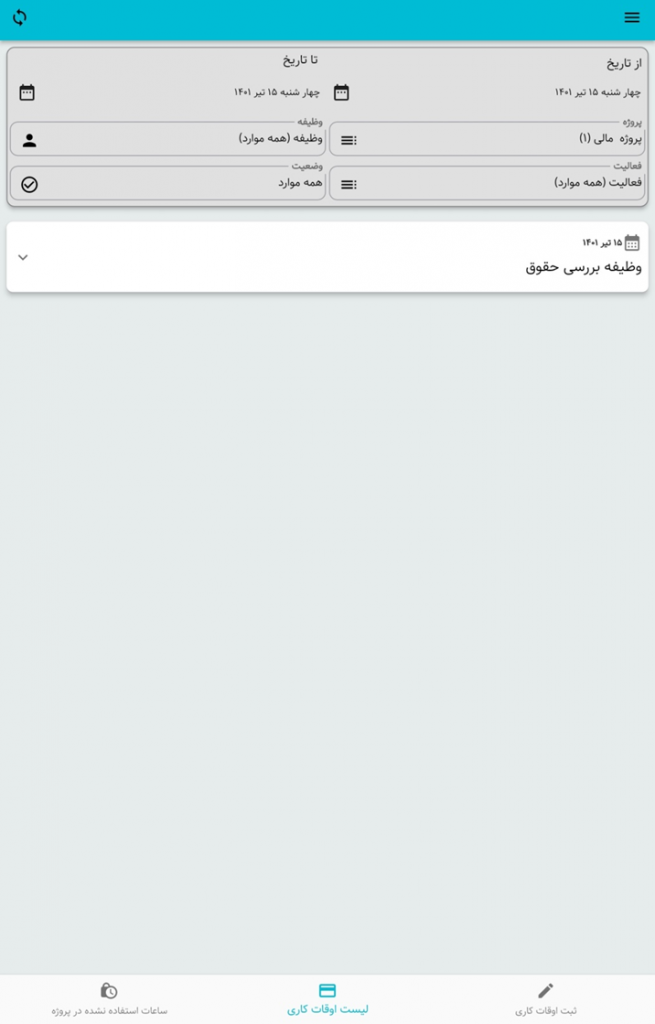The width and height of the screenshot is (655, 1024).
Task: Expand the 'وظیفه بررسی حقوق' card
Action: [24, 257]
